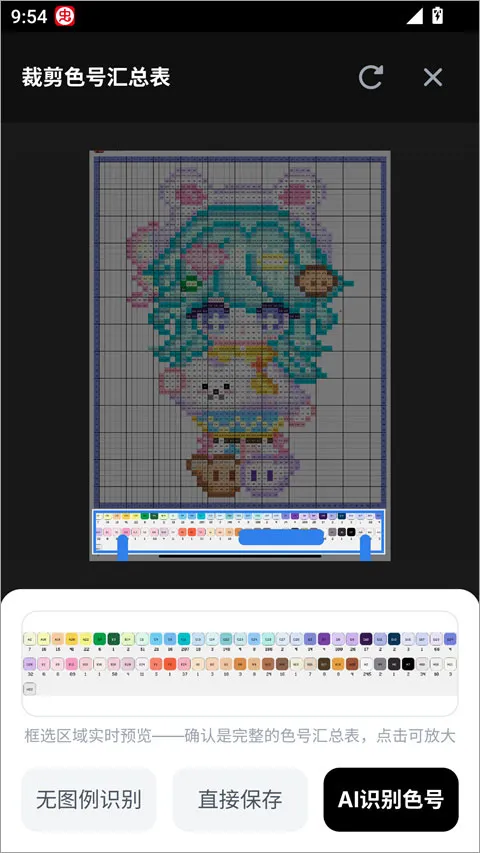Choose 无图例识别 option
480x853 pixels.
coord(89,799)
